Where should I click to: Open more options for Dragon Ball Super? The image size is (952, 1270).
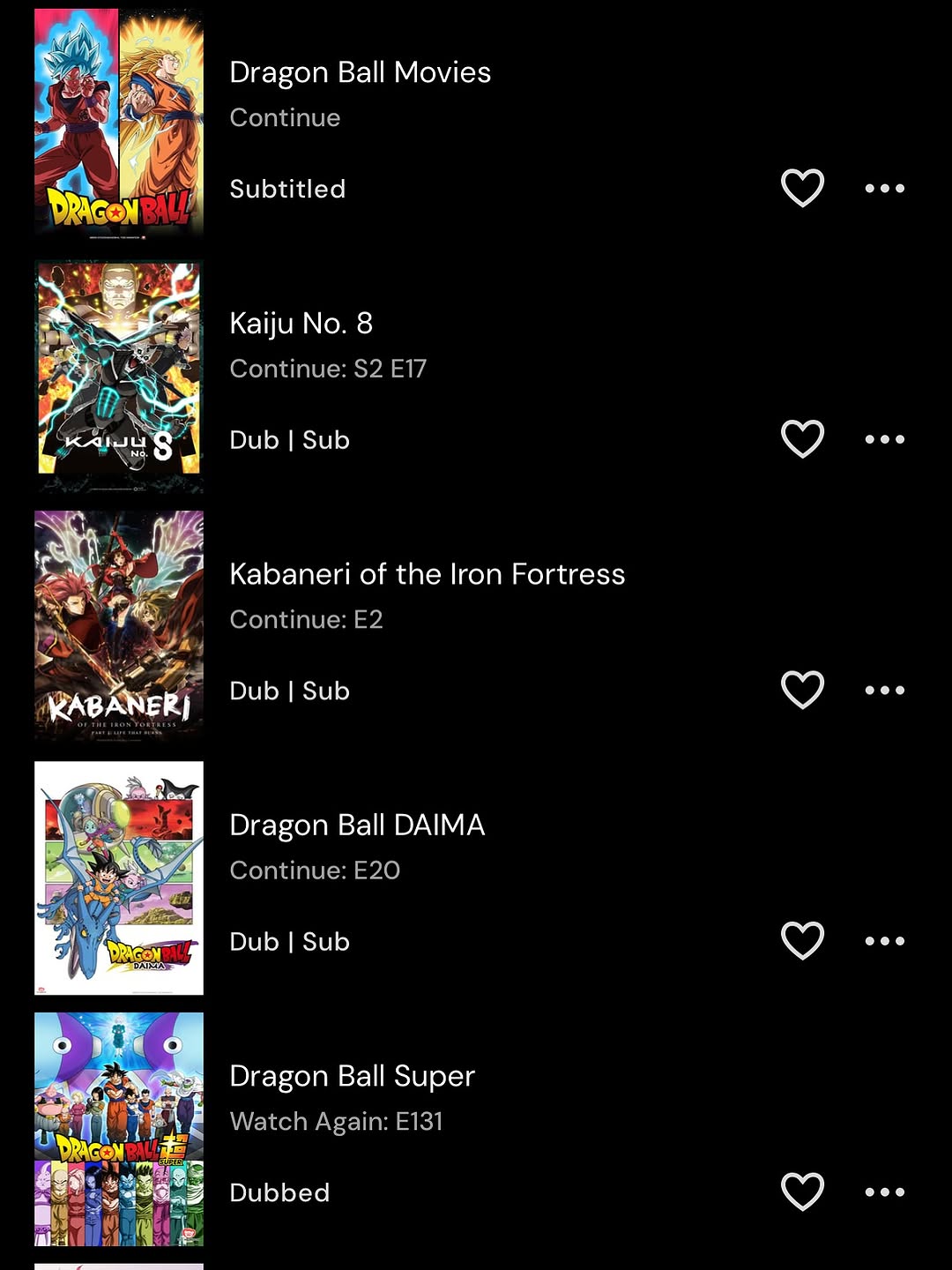tap(885, 1192)
